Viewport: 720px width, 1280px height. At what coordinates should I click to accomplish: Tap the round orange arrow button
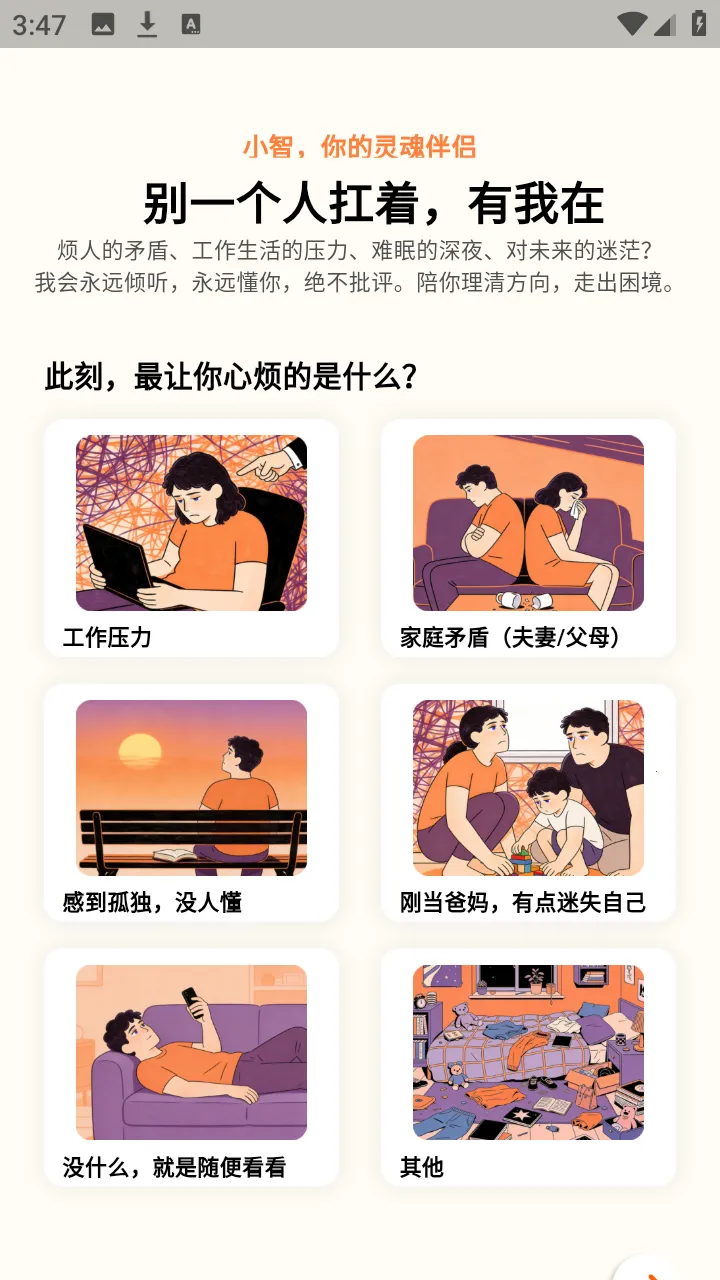pos(650,1272)
